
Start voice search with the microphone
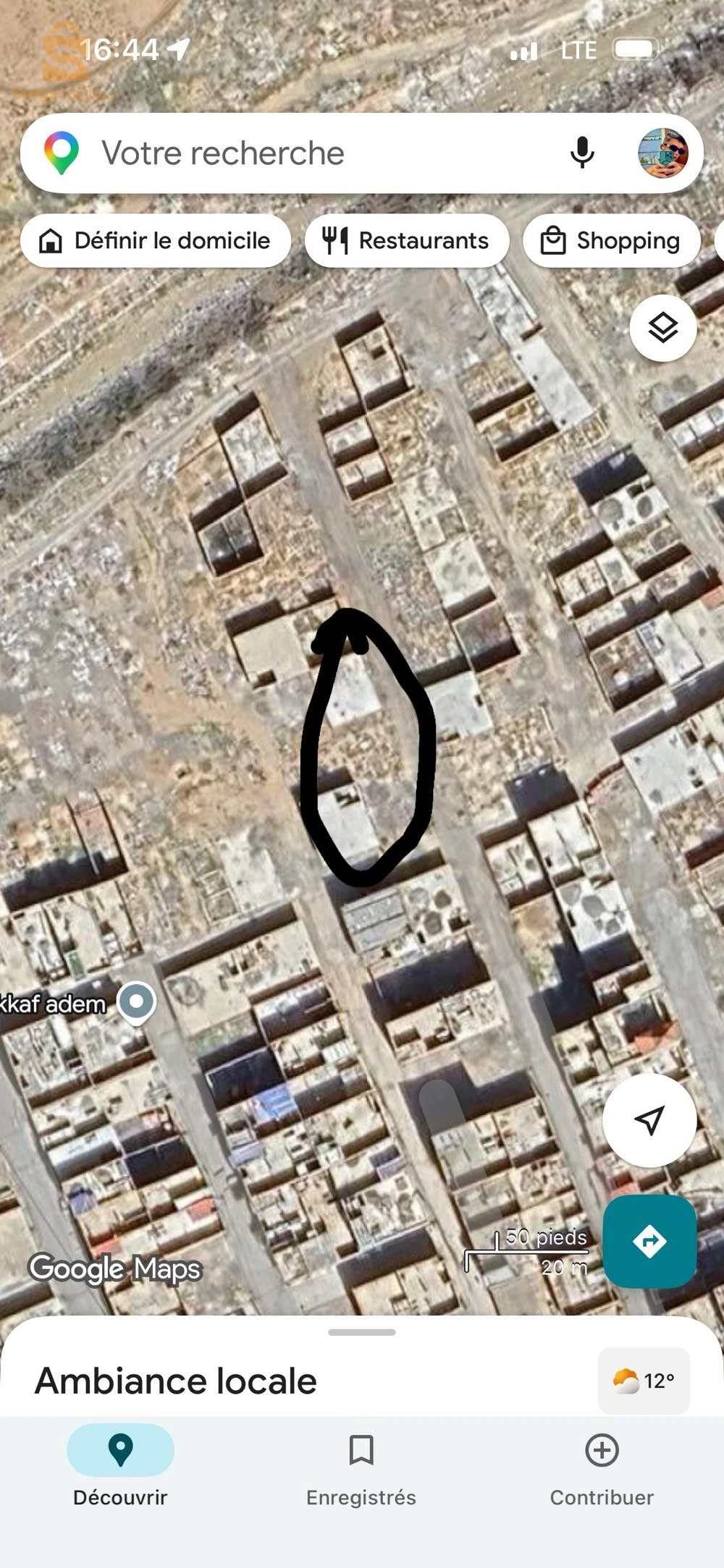pyautogui.click(x=582, y=153)
